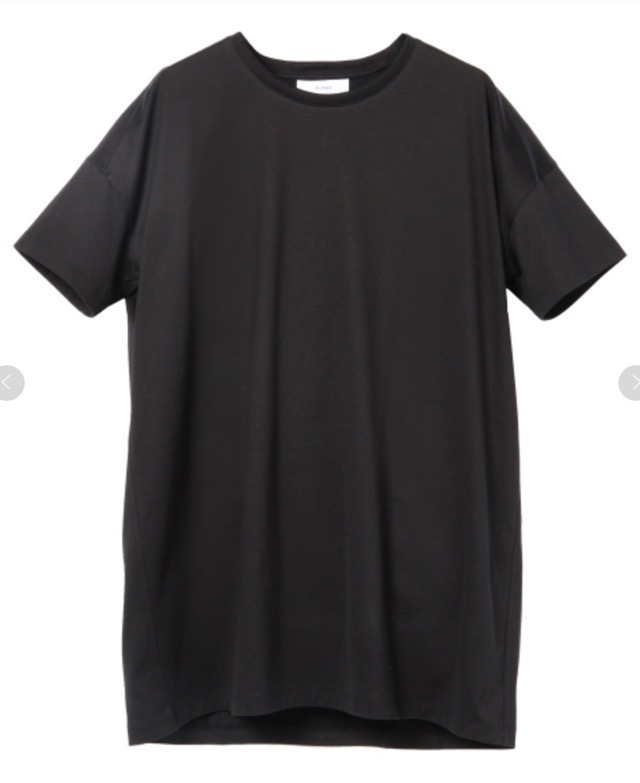Go to the previous product image
The image size is (640, 783).
pyautogui.click(x=8, y=383)
